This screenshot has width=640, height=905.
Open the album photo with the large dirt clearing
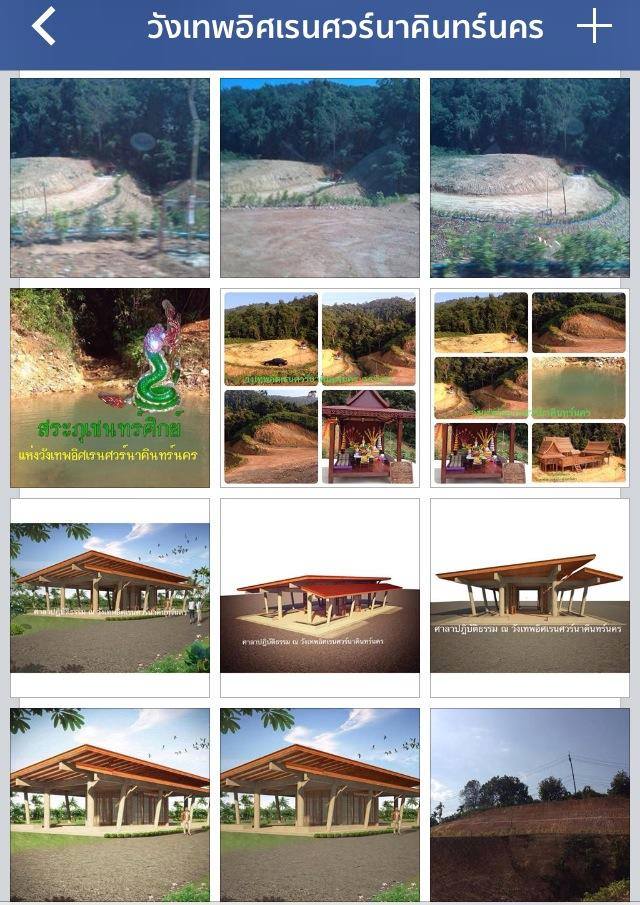[320, 178]
